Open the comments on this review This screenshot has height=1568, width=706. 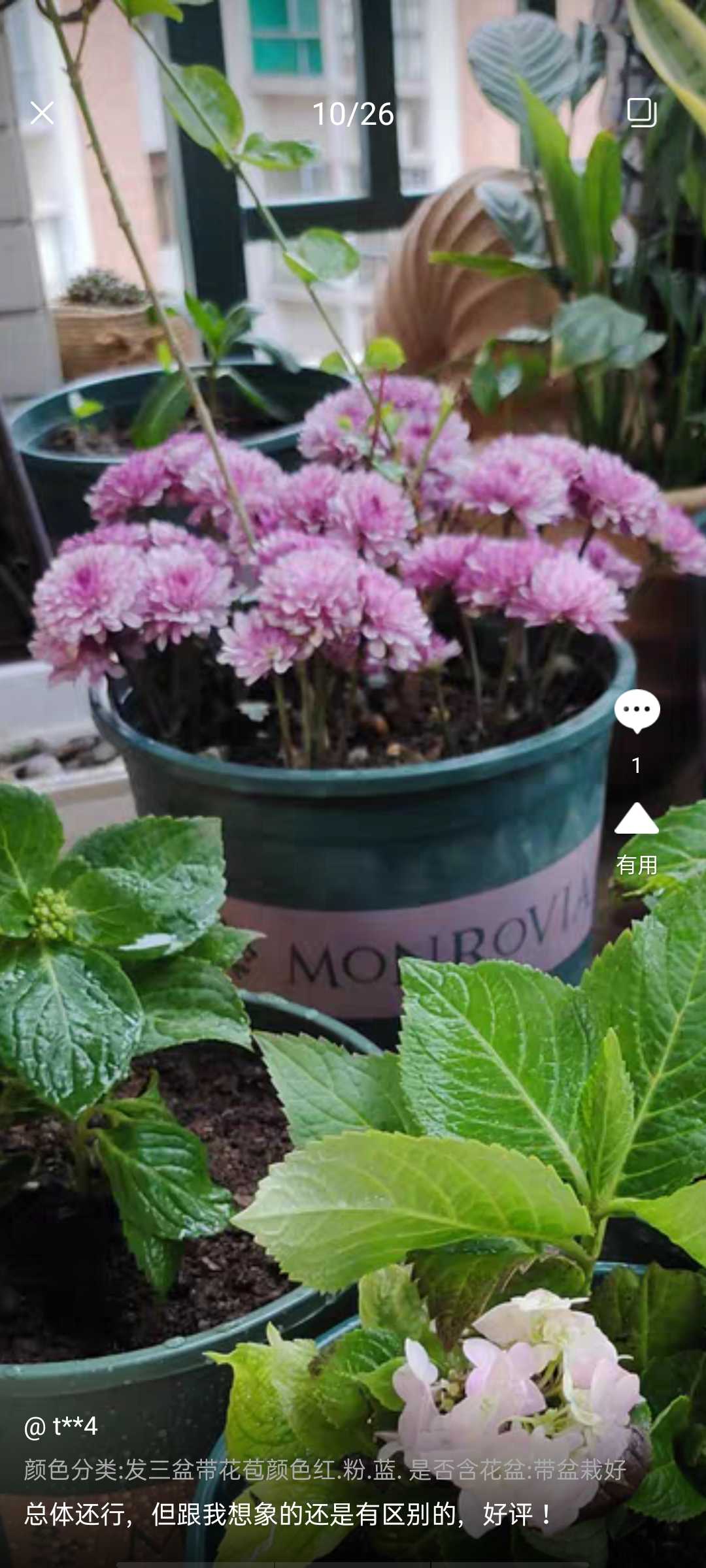tap(637, 730)
